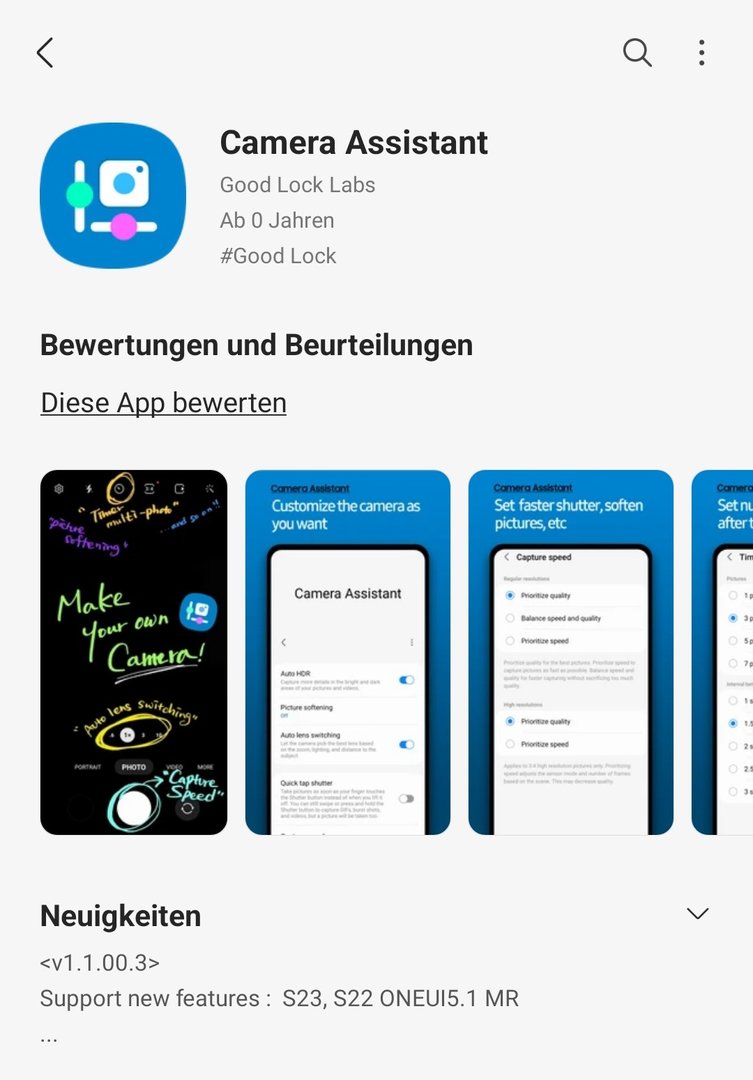Screen dimensions: 753x1080
Task: Open the three-dot overflow menu
Action: coord(702,52)
